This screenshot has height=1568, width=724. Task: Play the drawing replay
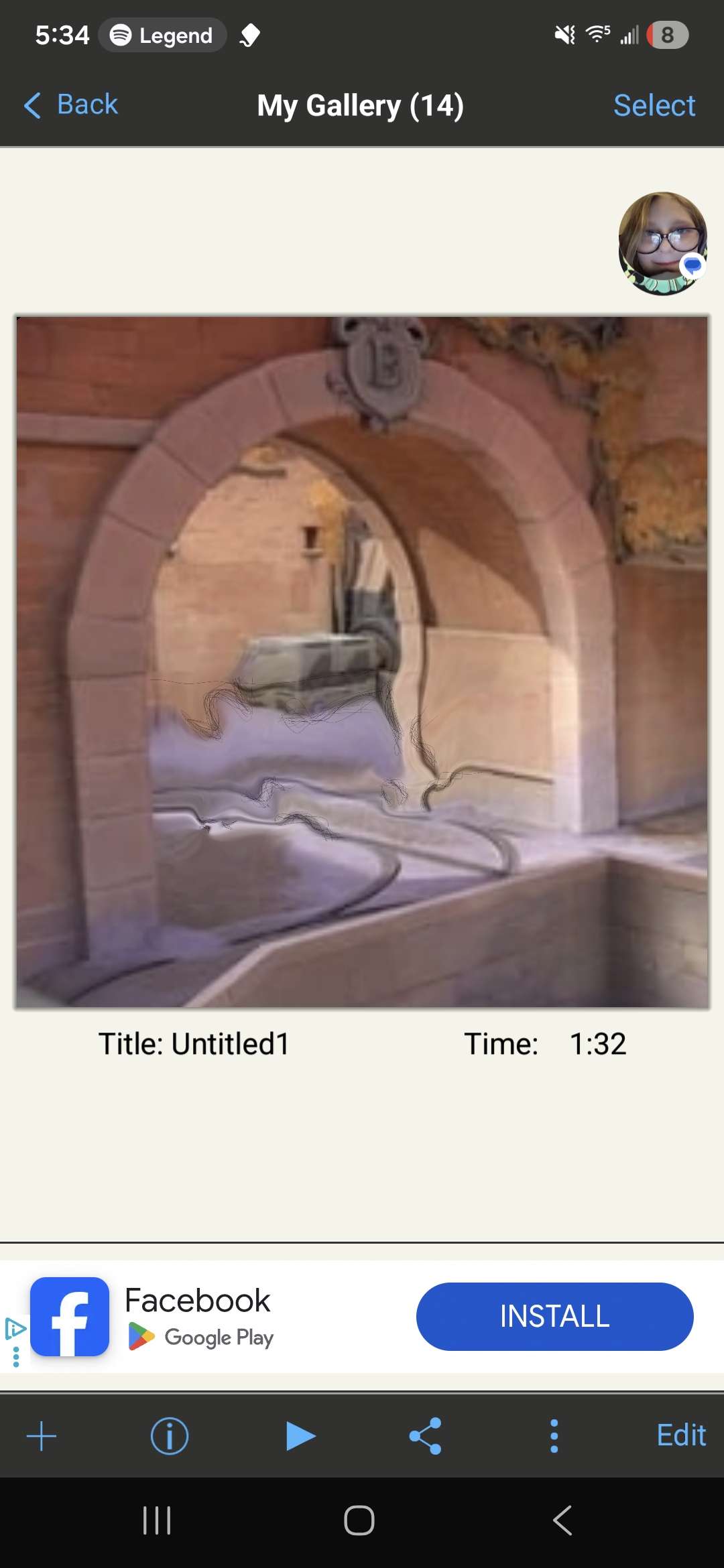300,1436
